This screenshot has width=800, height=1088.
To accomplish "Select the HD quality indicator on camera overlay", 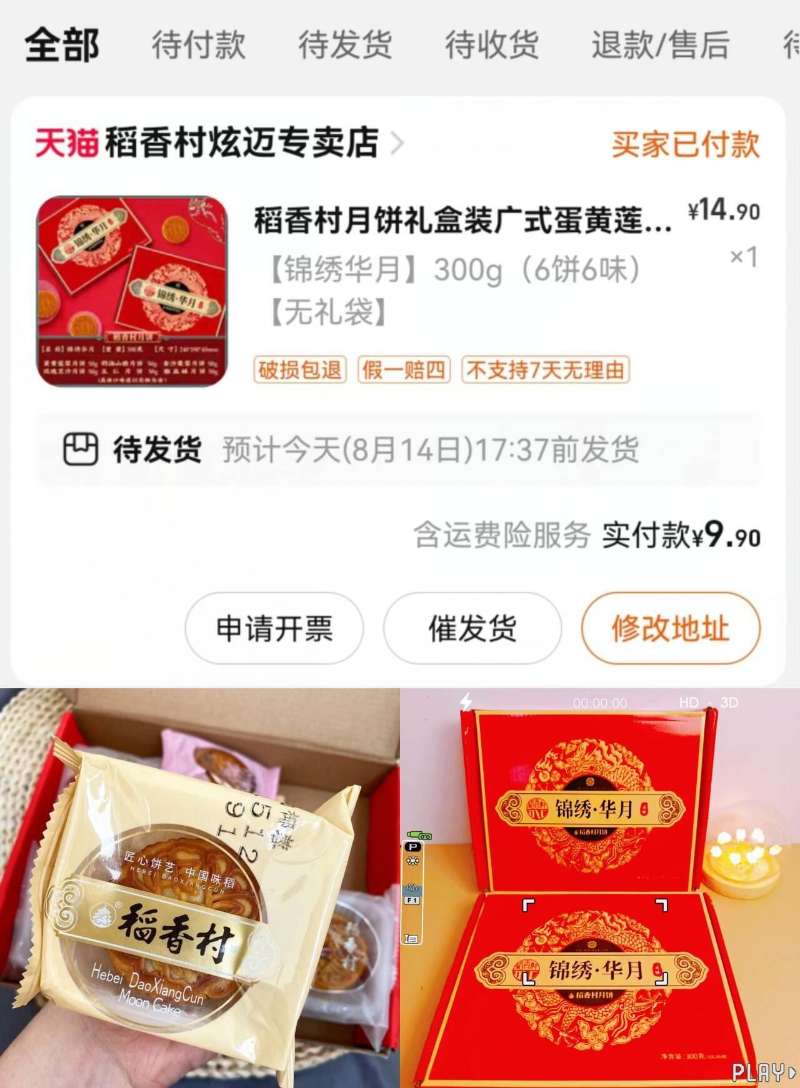I will tap(690, 701).
